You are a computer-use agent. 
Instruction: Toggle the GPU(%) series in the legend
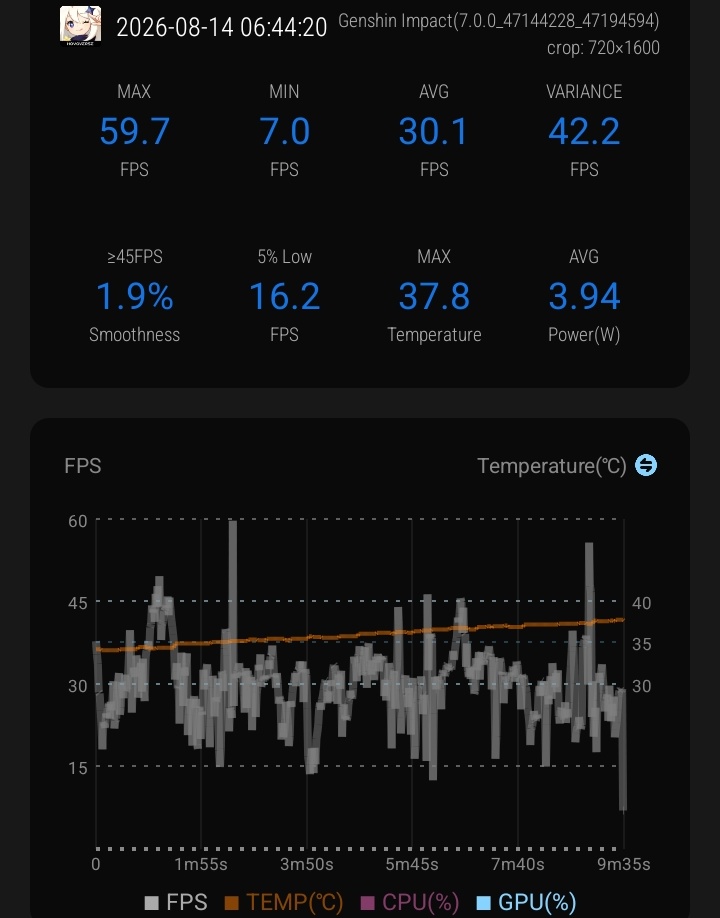pyautogui.click(x=527, y=902)
